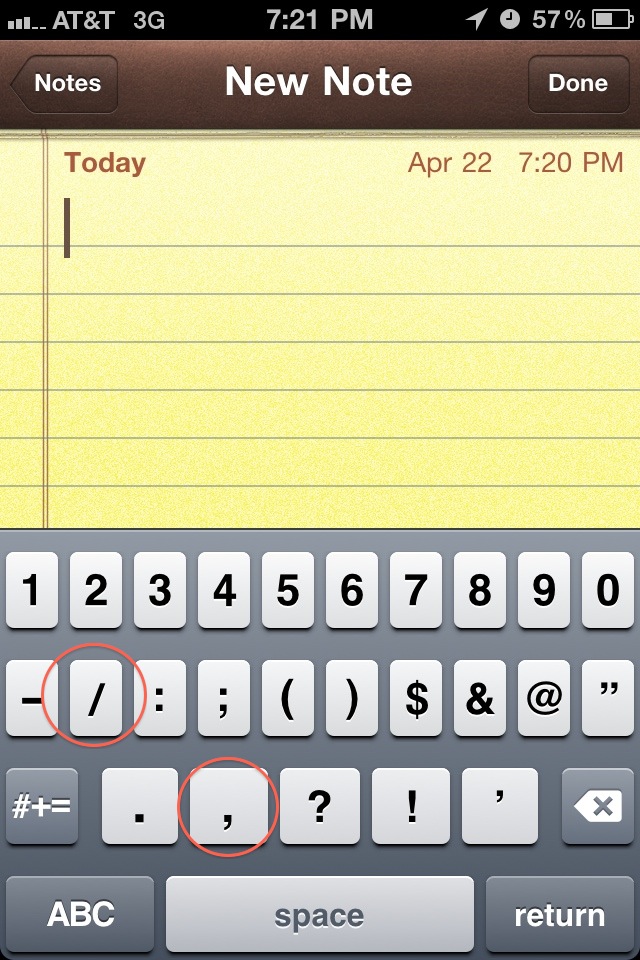Screen dimensions: 640x960
Task: Type the comma key
Action: coord(227,806)
